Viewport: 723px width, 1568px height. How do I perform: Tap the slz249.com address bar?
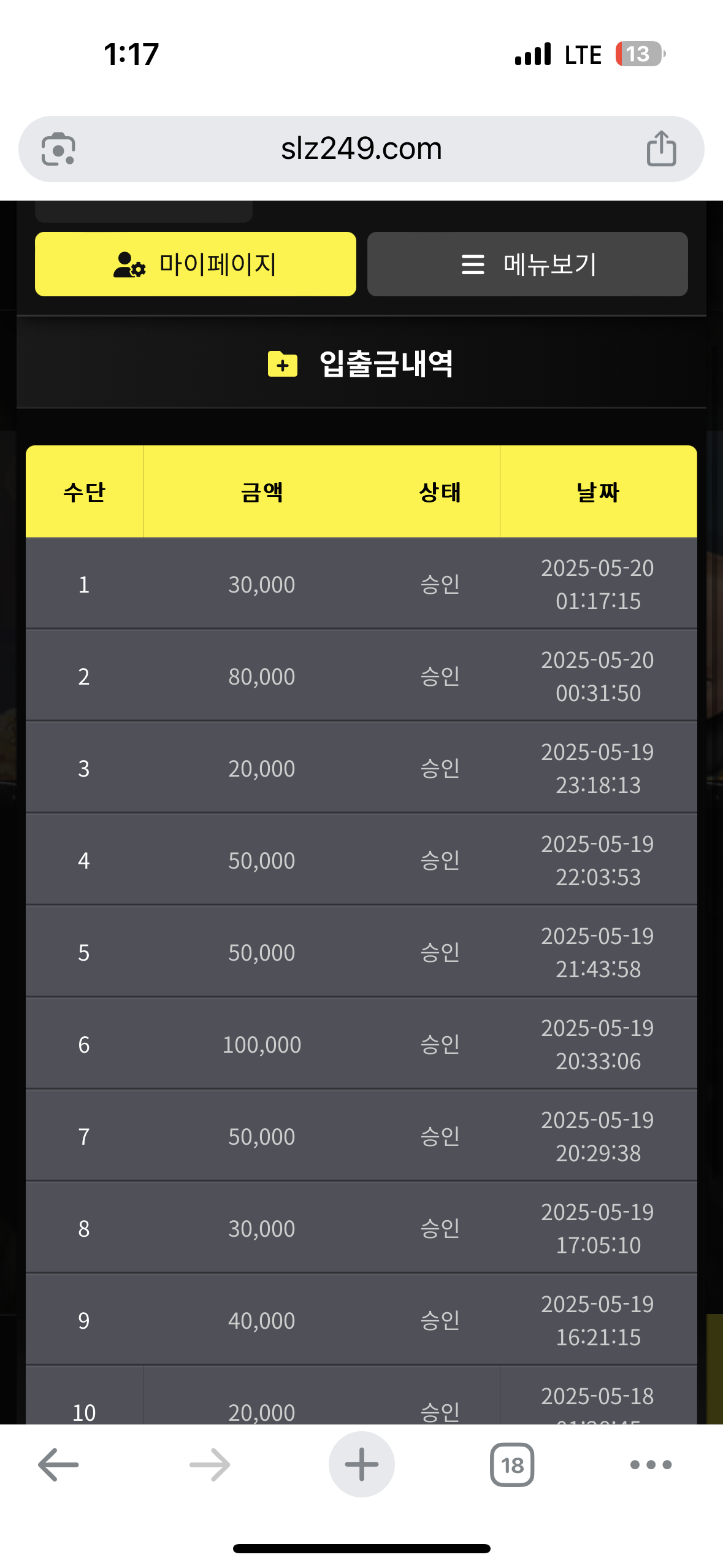(361, 149)
